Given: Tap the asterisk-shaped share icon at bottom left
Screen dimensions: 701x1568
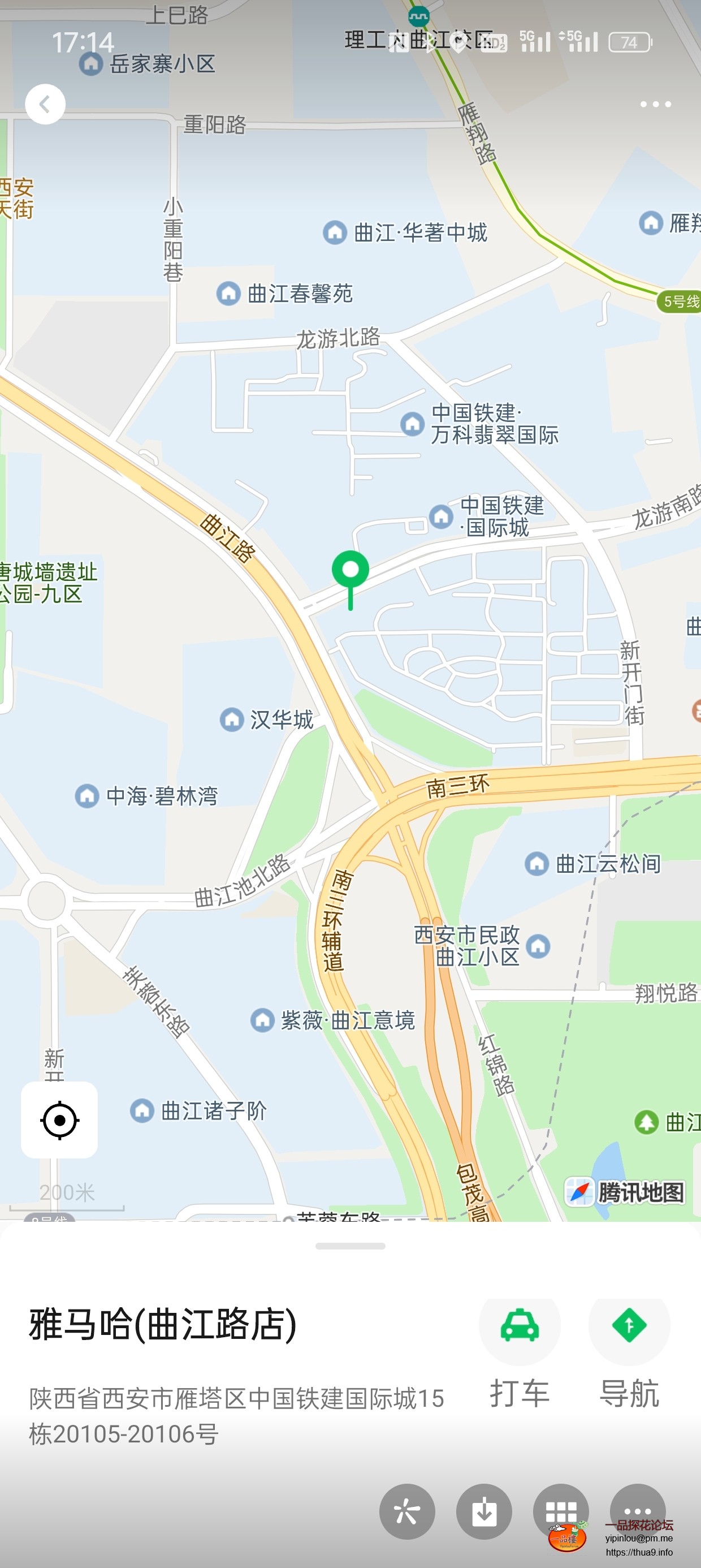Looking at the screenshot, I should pyautogui.click(x=407, y=1513).
